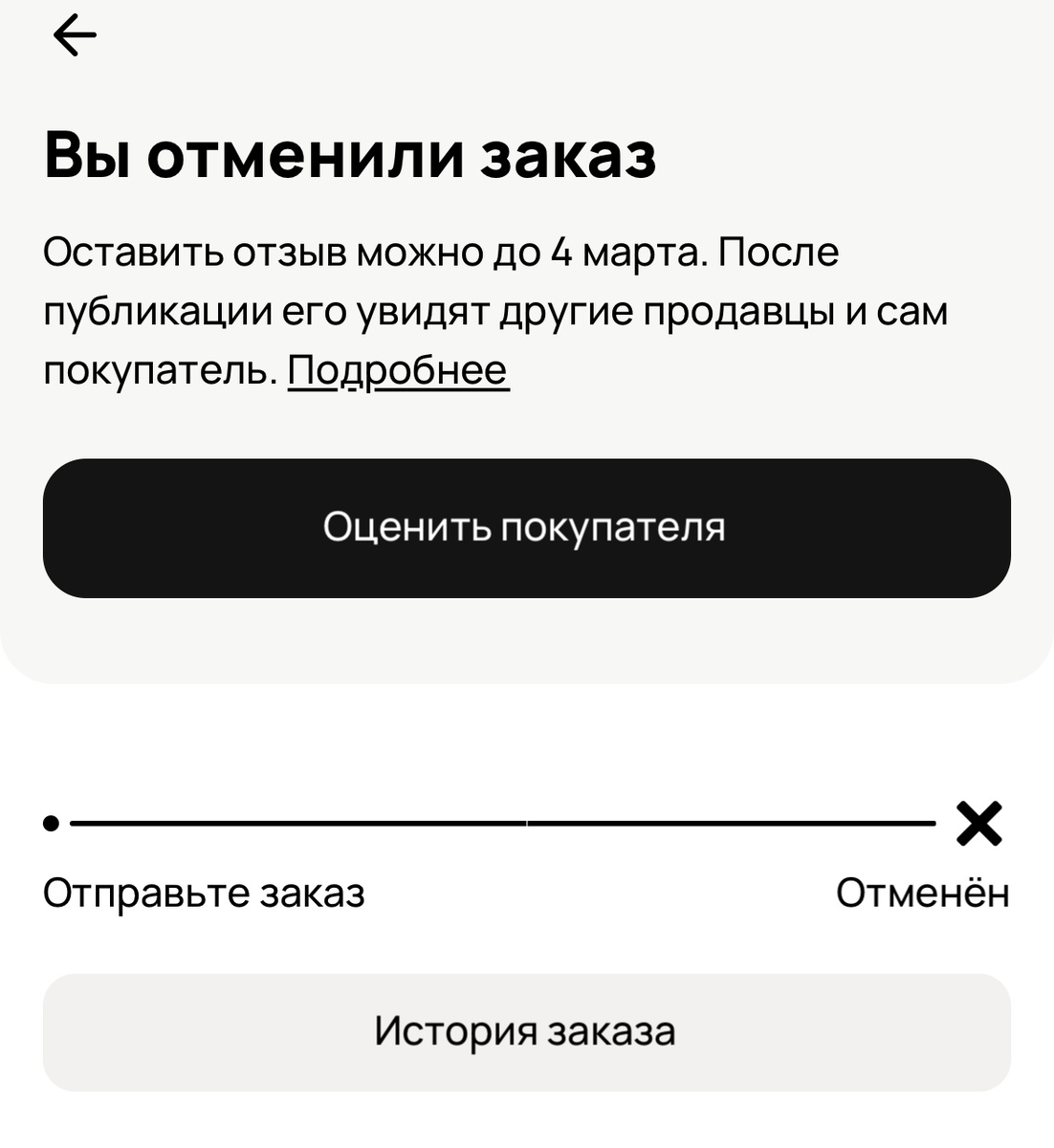Click the back chevron above the heading
Image resolution: width=1054 pixels, height=1148 pixels.
pyautogui.click(x=75, y=33)
